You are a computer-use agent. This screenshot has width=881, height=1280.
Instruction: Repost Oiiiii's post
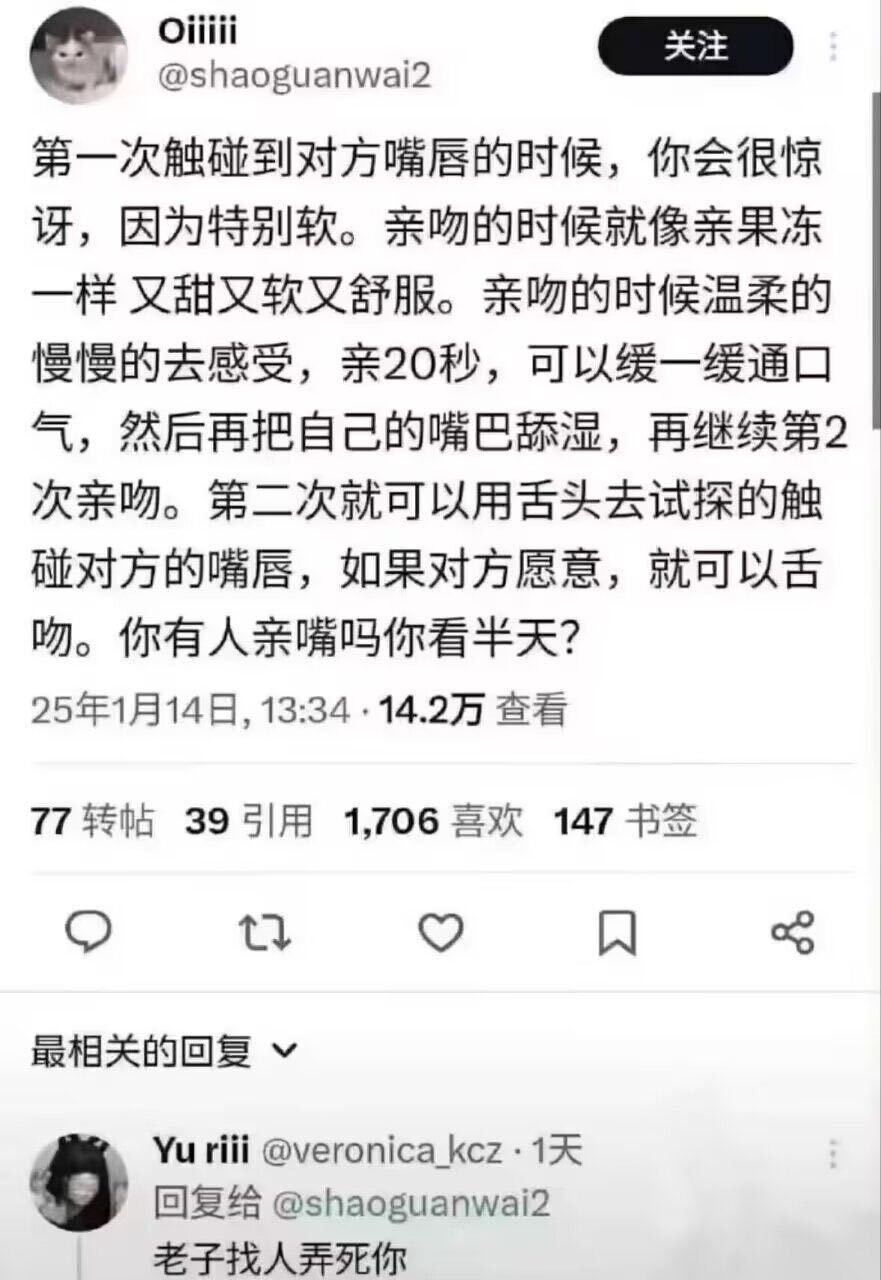click(265, 933)
